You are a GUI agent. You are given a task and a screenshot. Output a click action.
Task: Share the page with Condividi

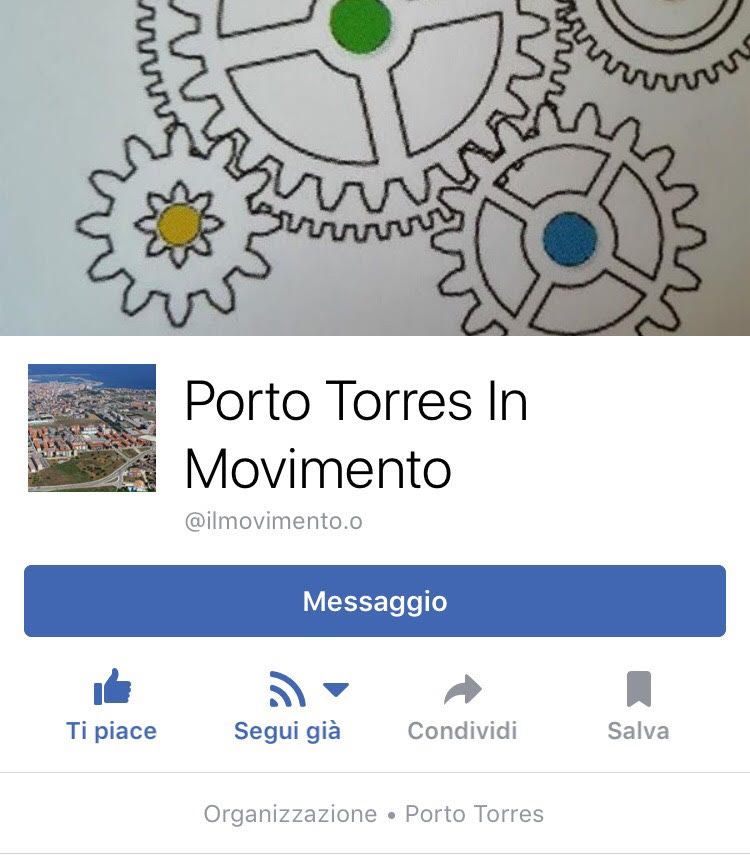[x=462, y=706]
